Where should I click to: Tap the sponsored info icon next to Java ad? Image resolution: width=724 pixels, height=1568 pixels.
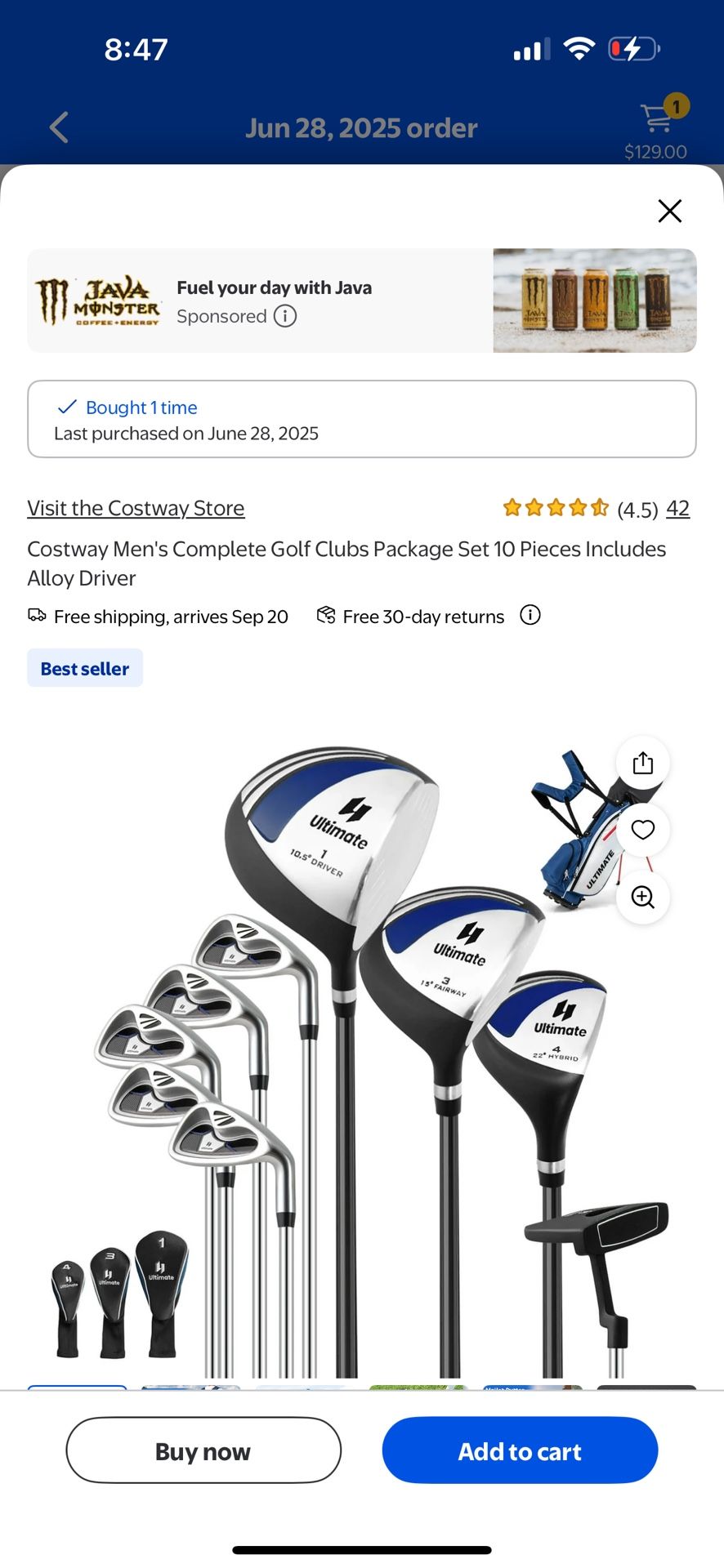coord(284,316)
